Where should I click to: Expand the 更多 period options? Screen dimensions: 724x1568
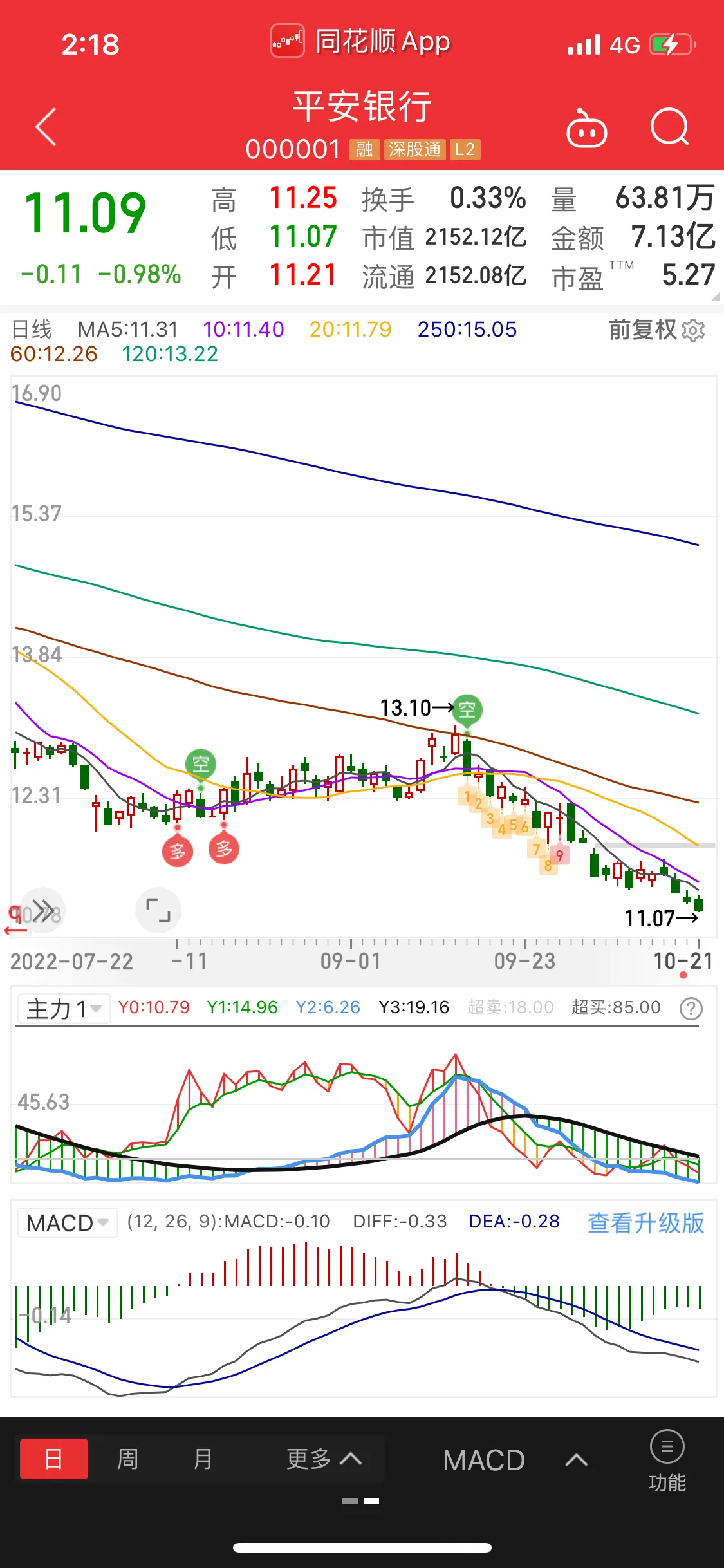tap(323, 1459)
